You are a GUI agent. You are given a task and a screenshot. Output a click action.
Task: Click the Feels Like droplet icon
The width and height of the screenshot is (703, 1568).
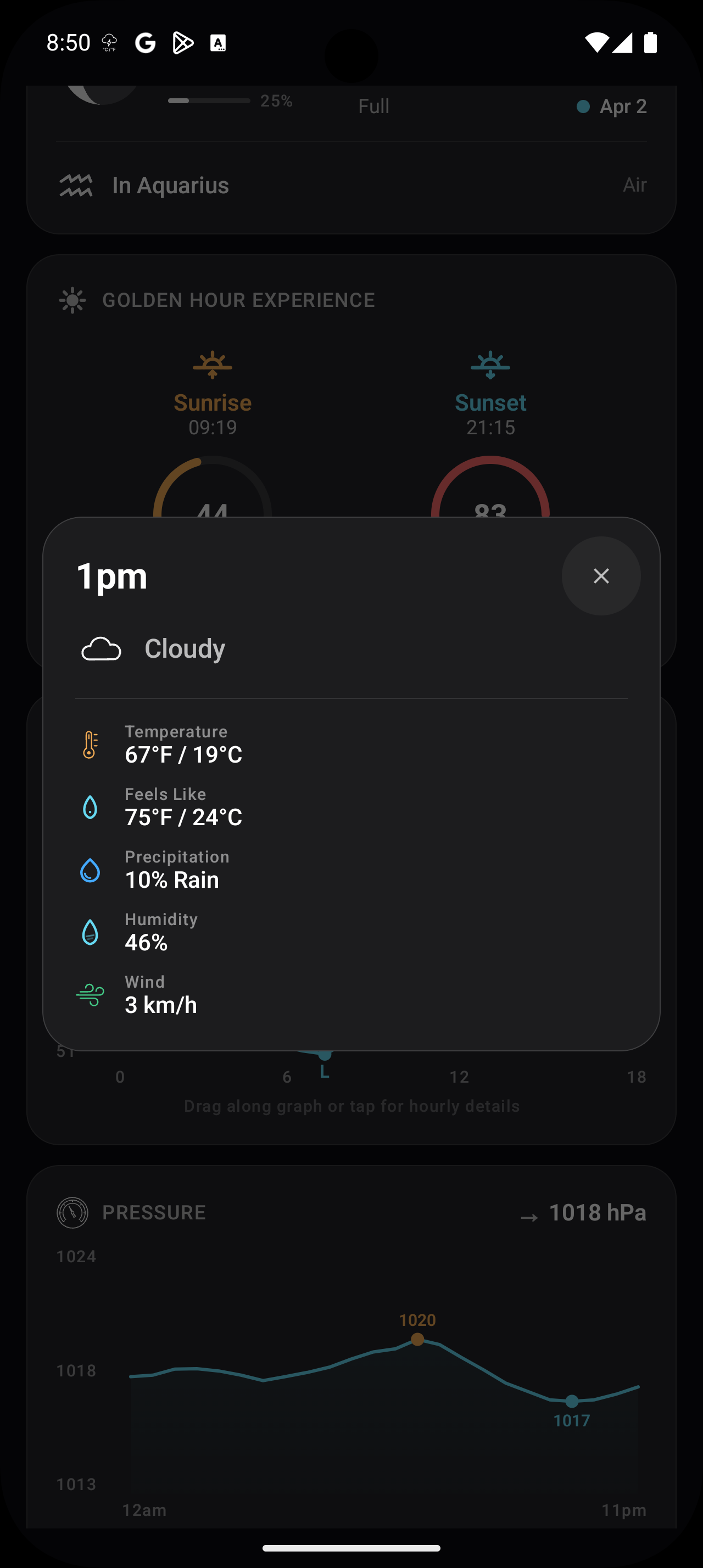(x=90, y=808)
